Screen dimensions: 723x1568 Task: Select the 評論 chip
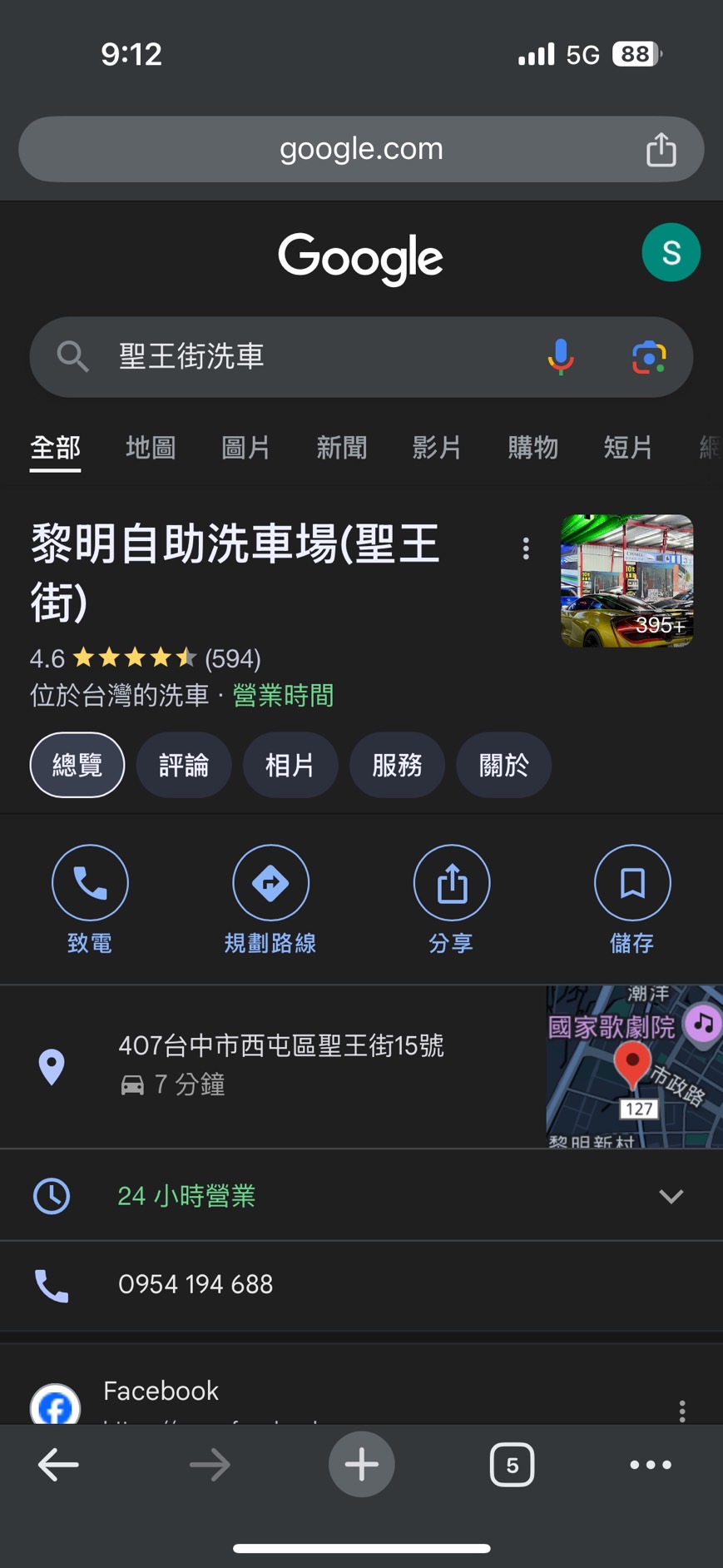tap(184, 765)
